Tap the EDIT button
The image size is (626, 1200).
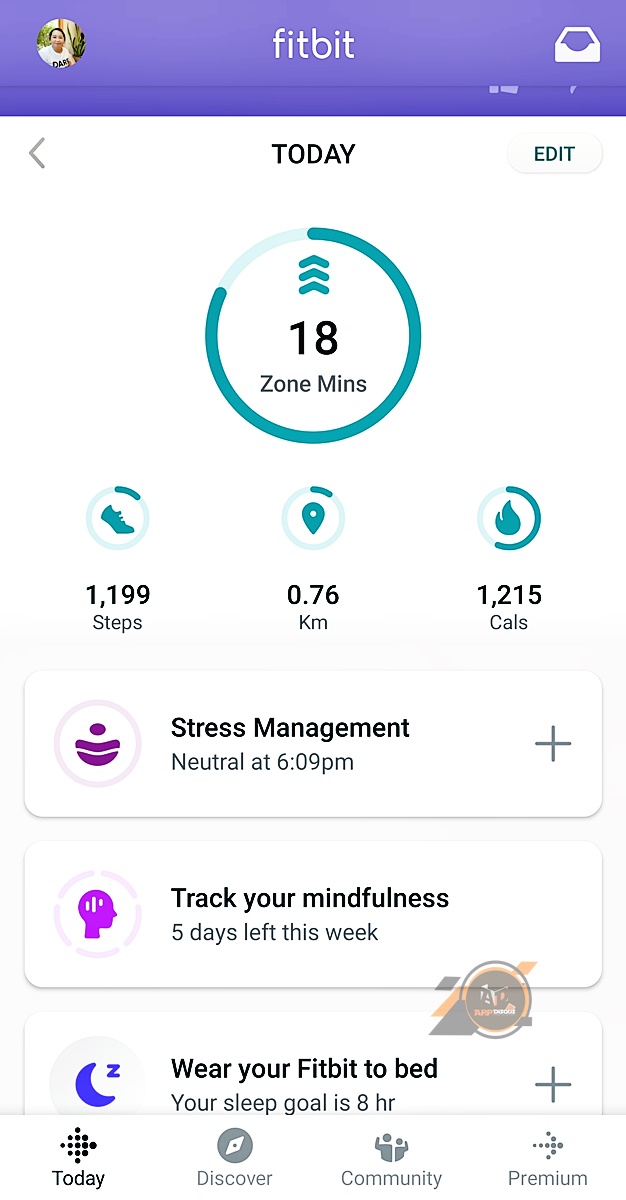click(554, 154)
